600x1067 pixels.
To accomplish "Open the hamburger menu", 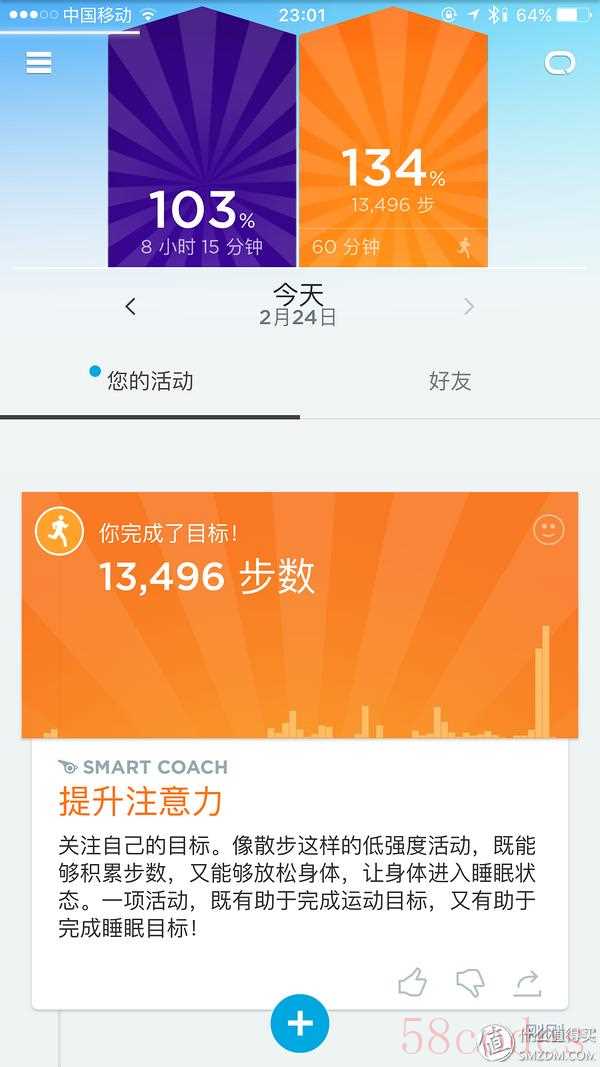I will [x=39, y=62].
